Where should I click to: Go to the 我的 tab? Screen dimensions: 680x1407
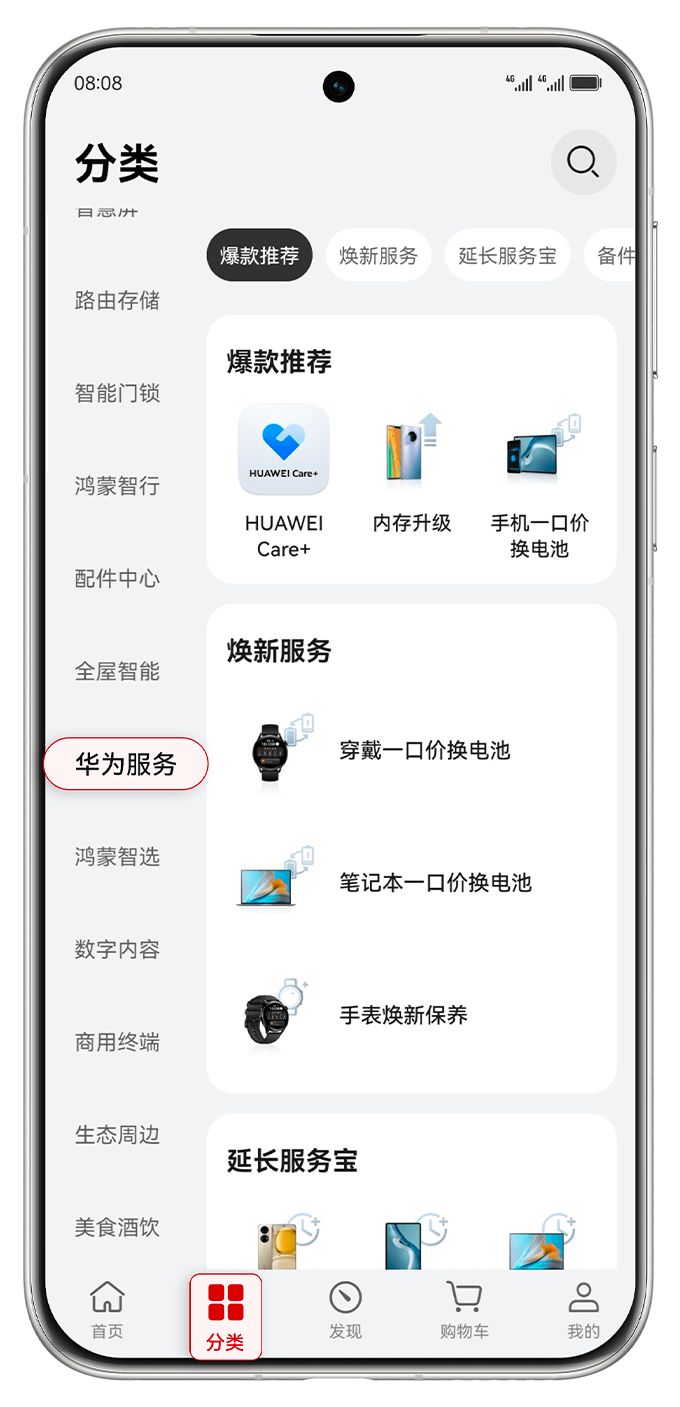click(x=583, y=1310)
